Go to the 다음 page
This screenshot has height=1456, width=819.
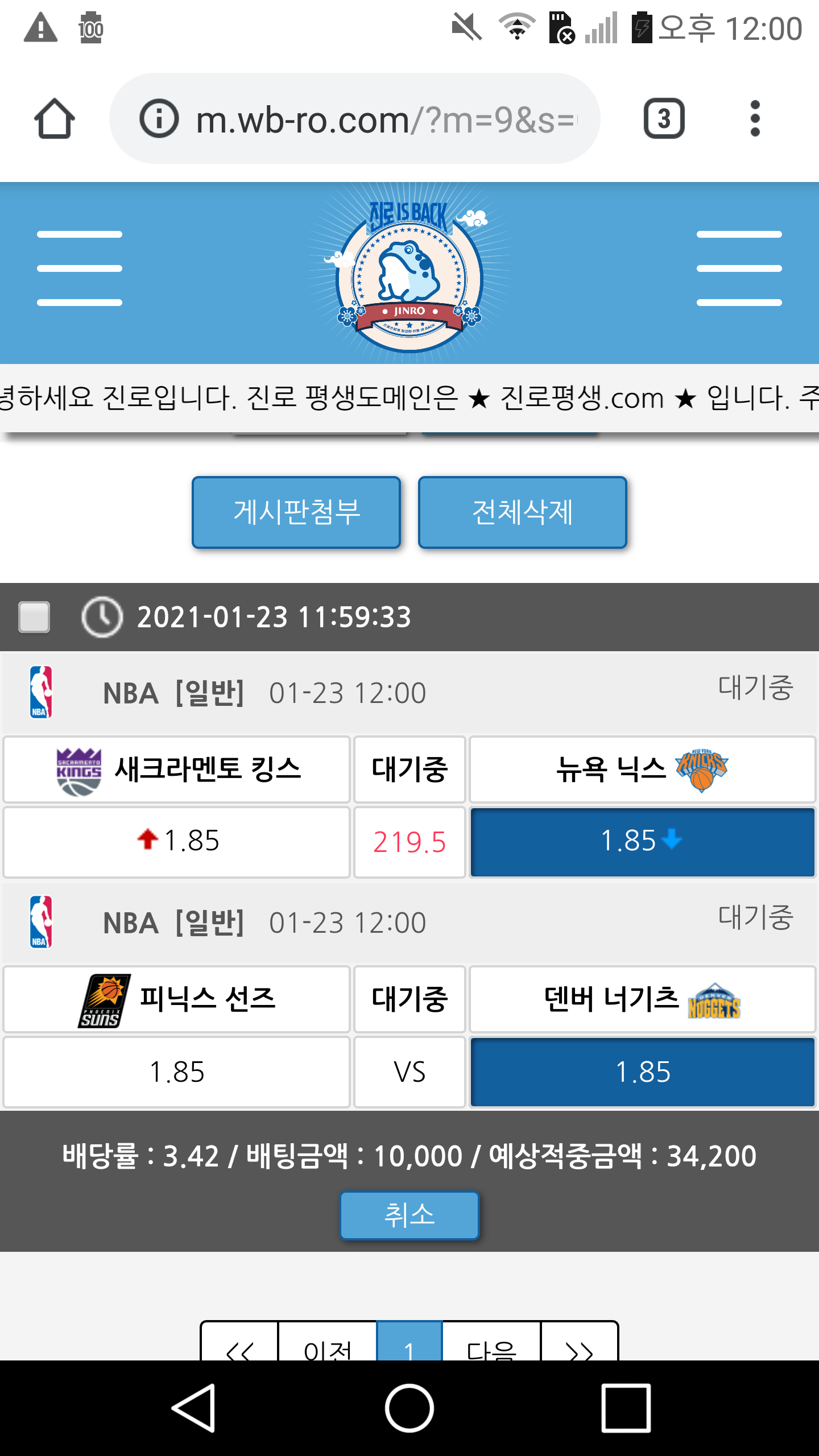pos(491,1346)
